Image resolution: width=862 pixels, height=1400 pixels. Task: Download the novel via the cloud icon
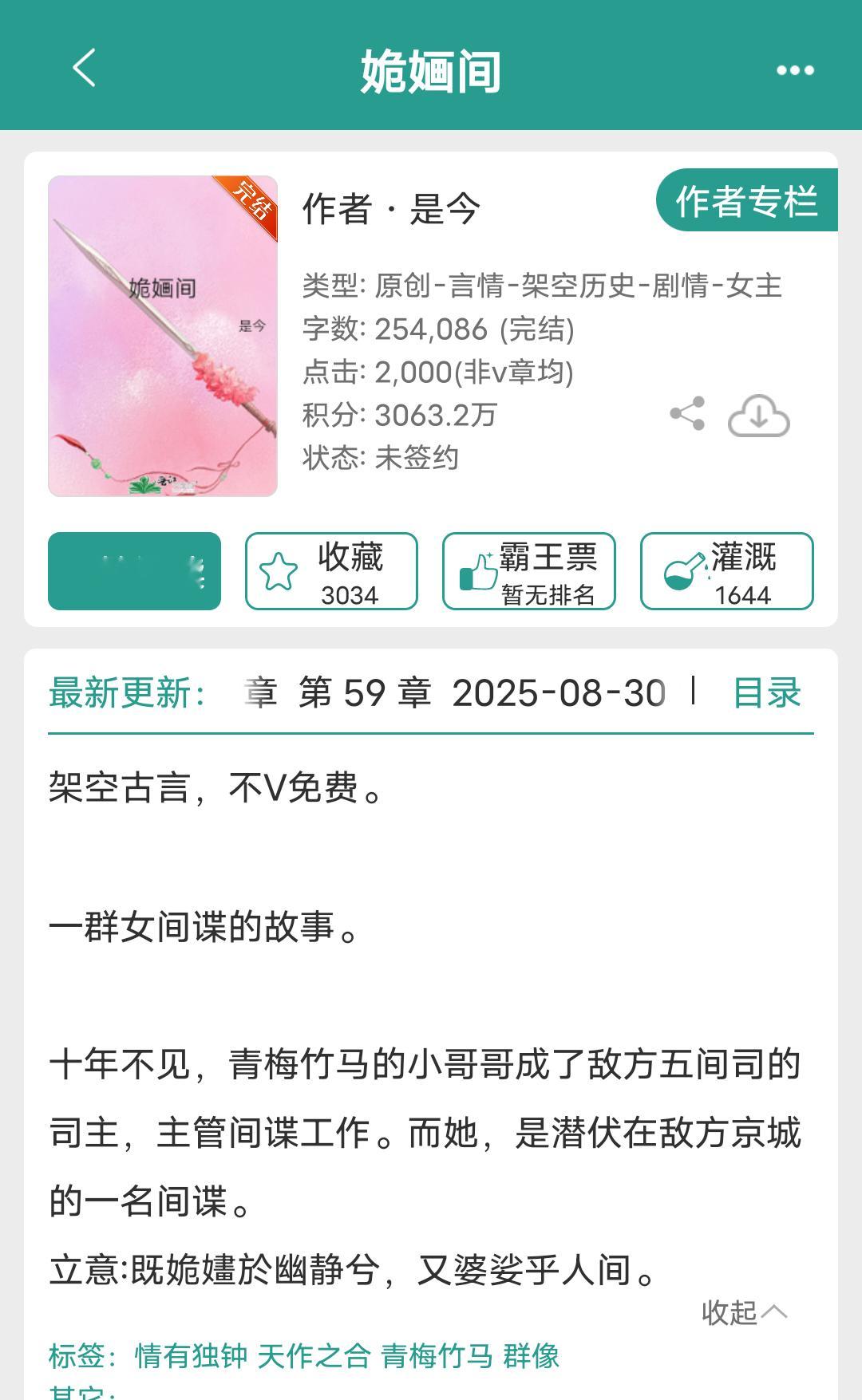(x=758, y=416)
